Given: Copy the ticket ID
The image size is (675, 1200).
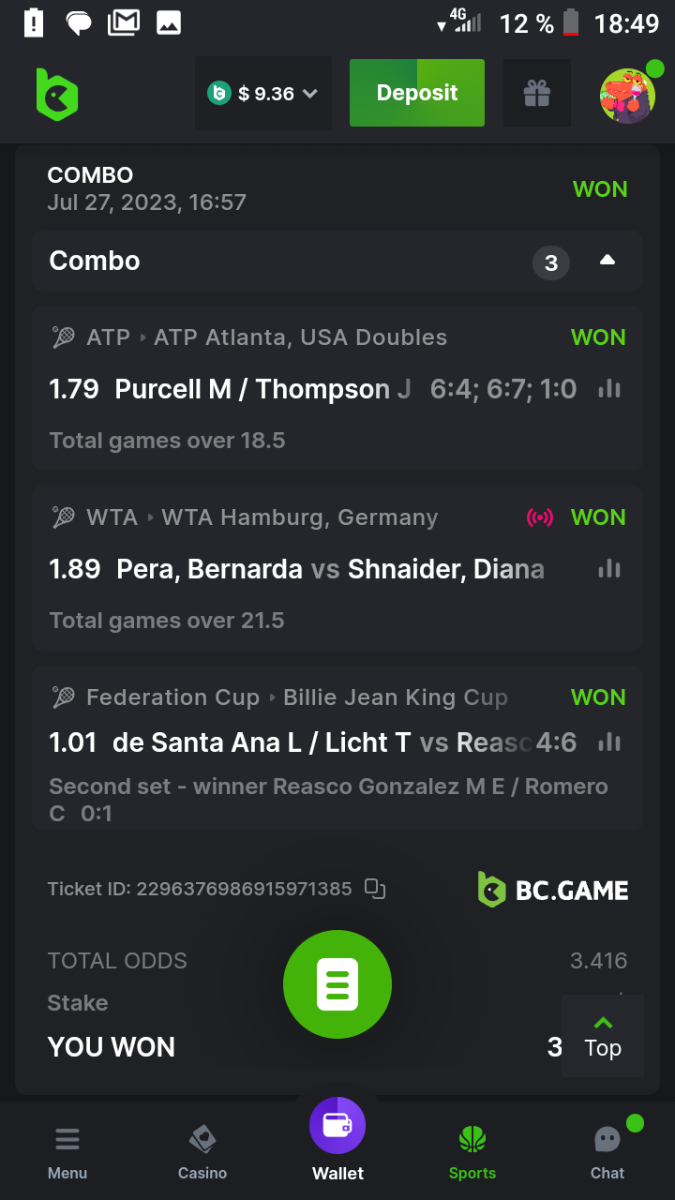Looking at the screenshot, I should click(375, 888).
